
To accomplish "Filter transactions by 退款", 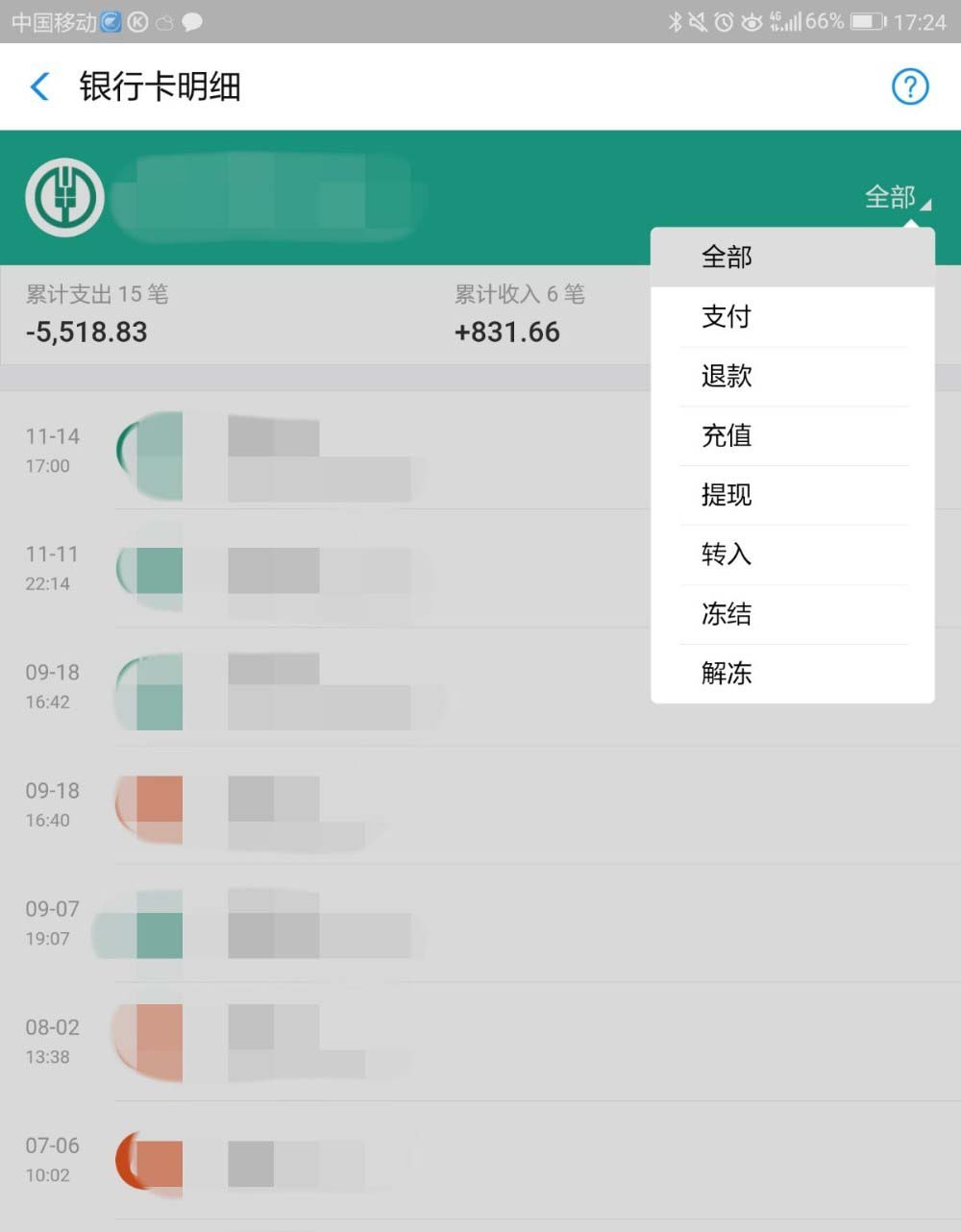I will 727,377.
